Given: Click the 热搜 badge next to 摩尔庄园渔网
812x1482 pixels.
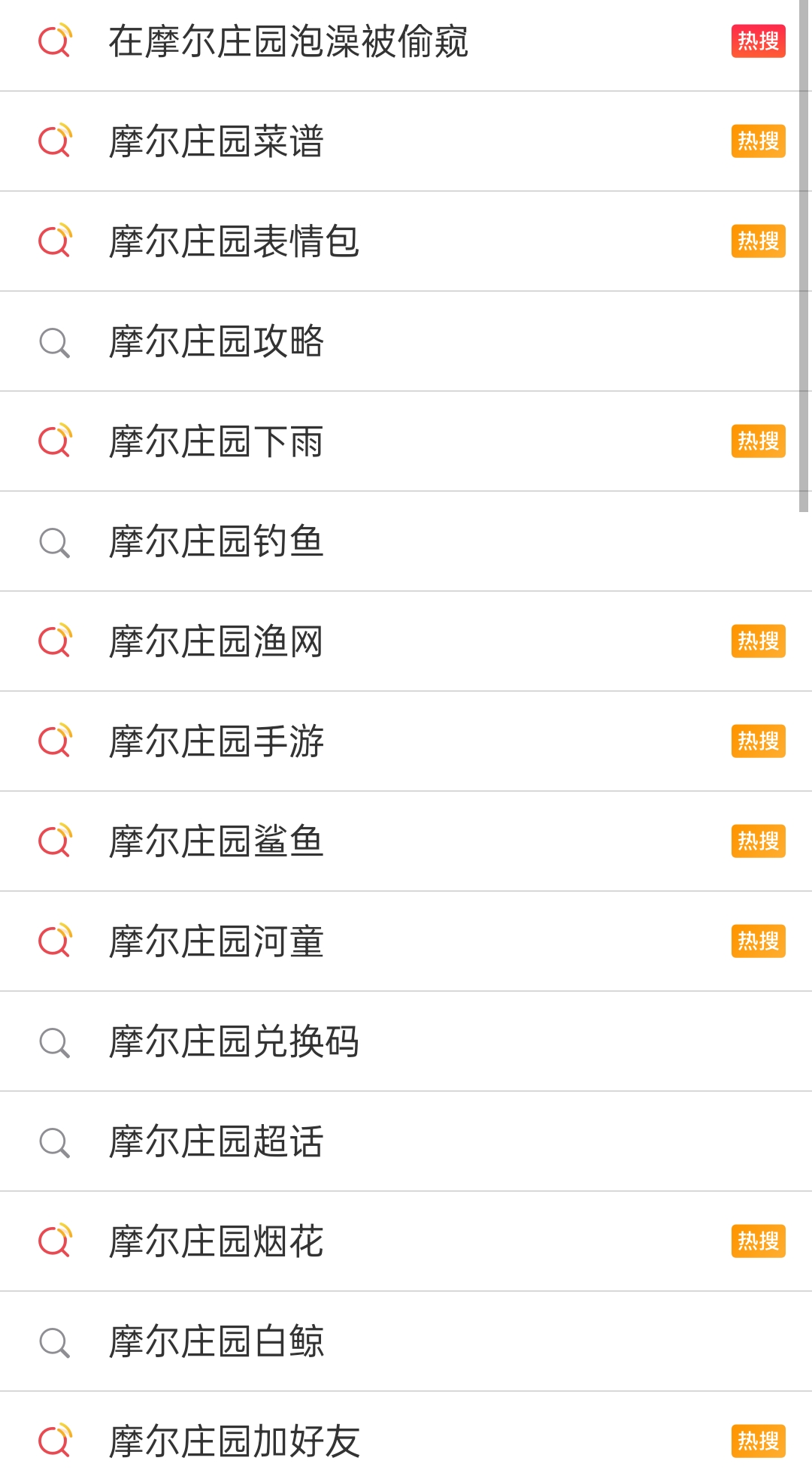Looking at the screenshot, I should tap(758, 641).
